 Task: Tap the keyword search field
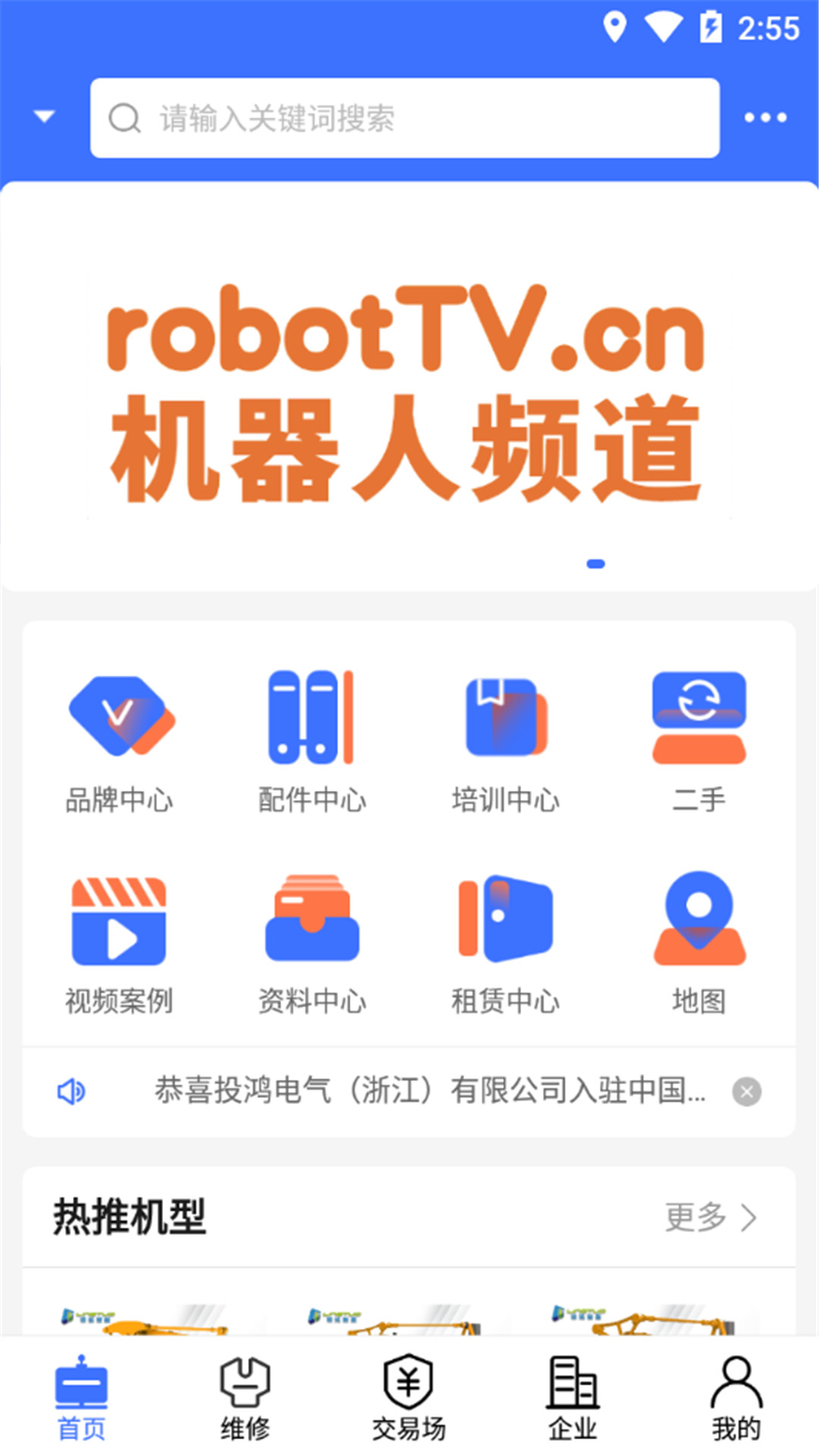pyautogui.click(x=405, y=118)
